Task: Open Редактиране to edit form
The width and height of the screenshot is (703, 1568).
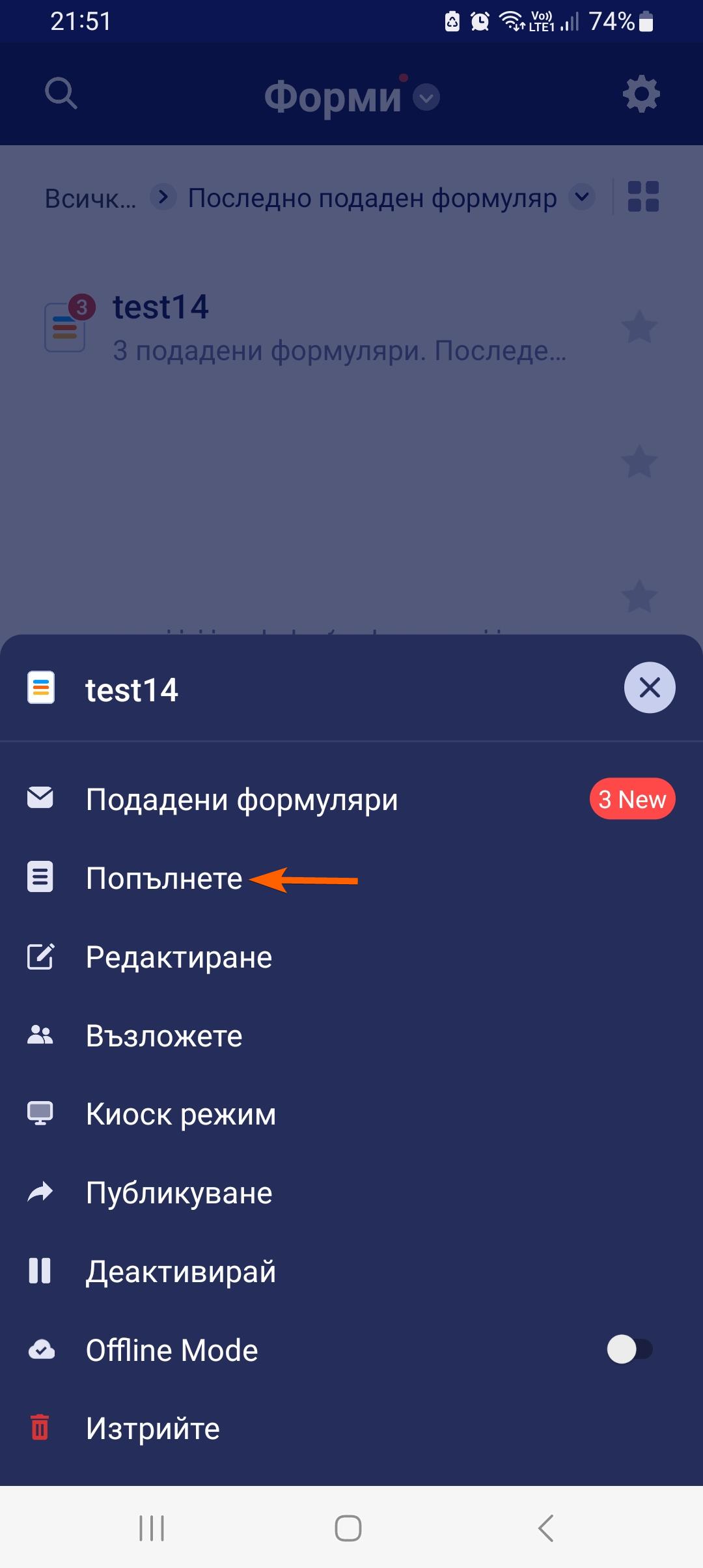Action: [178, 957]
